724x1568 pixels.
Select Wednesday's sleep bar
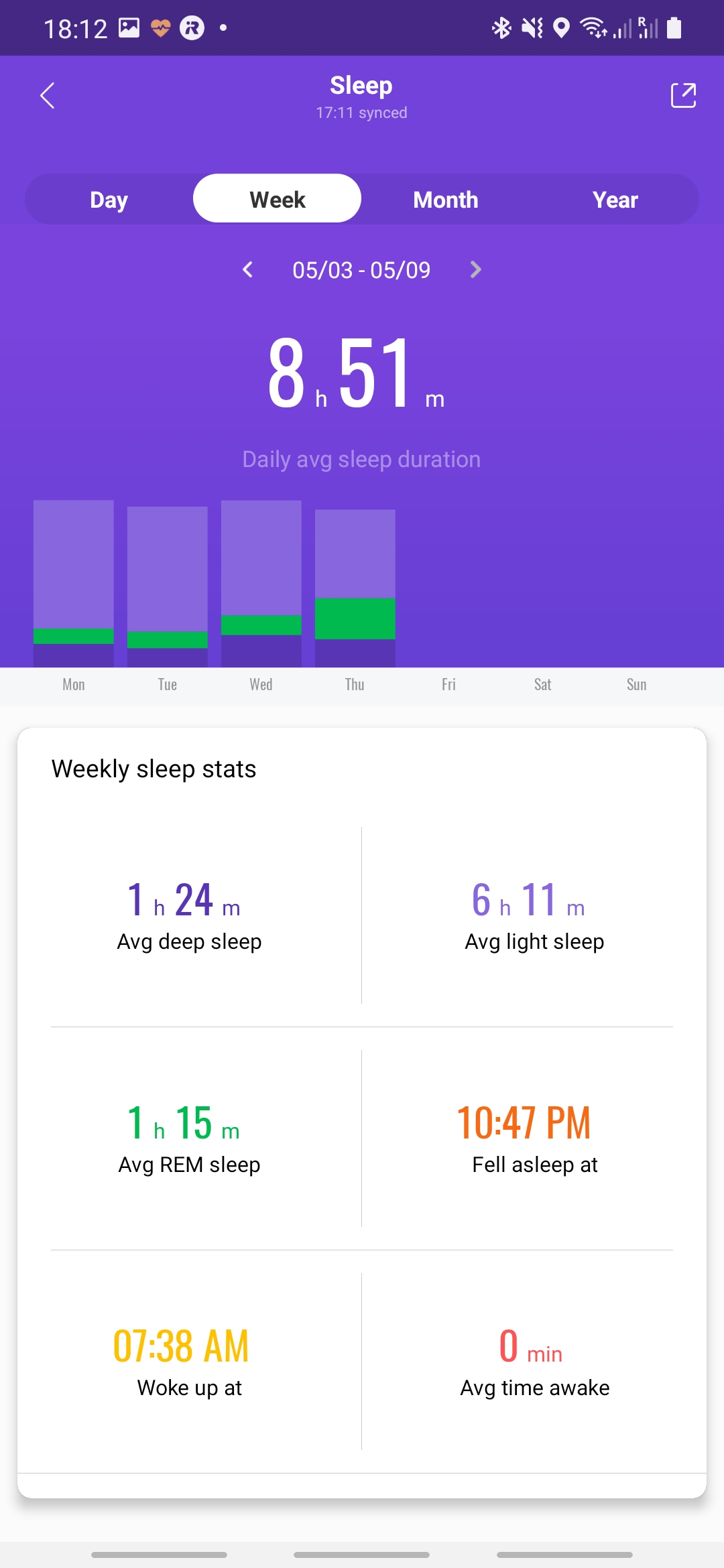261,583
